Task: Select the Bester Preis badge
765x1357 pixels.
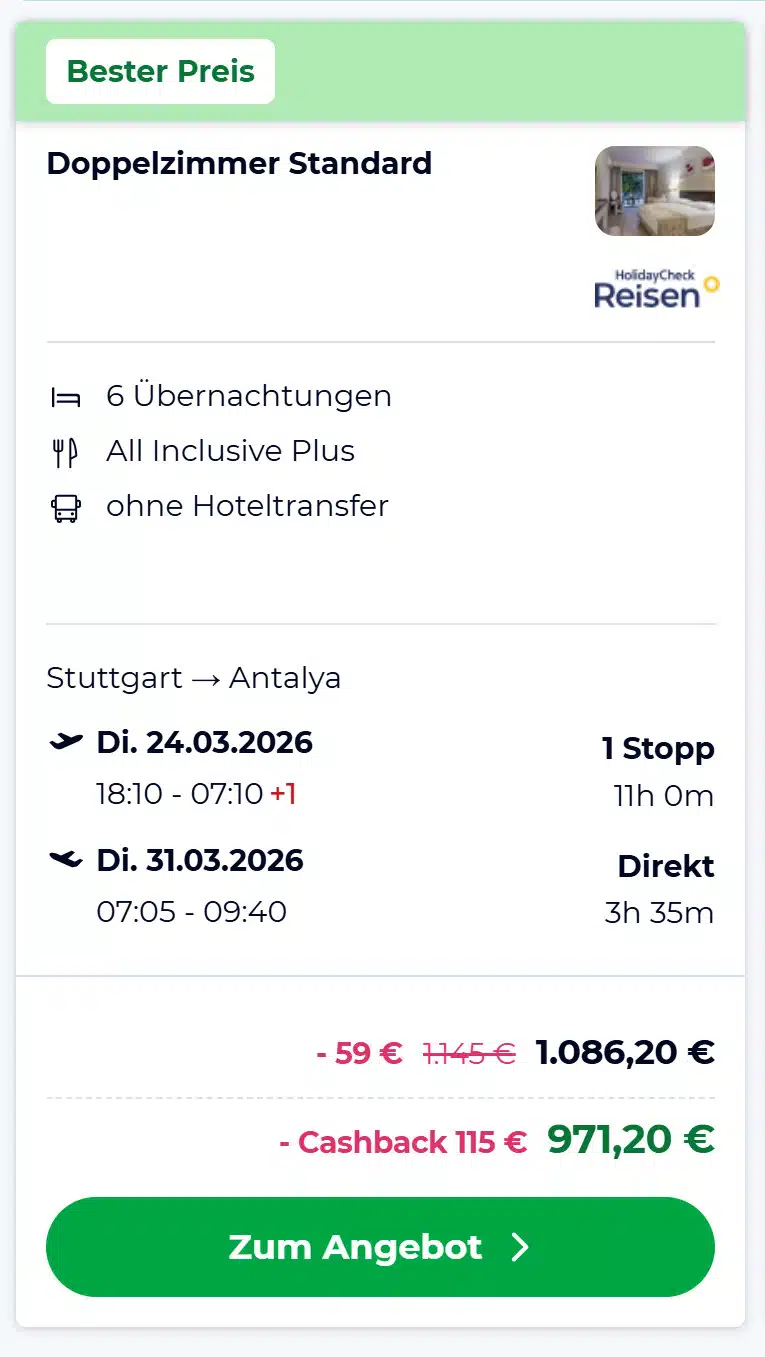Action: (x=160, y=71)
